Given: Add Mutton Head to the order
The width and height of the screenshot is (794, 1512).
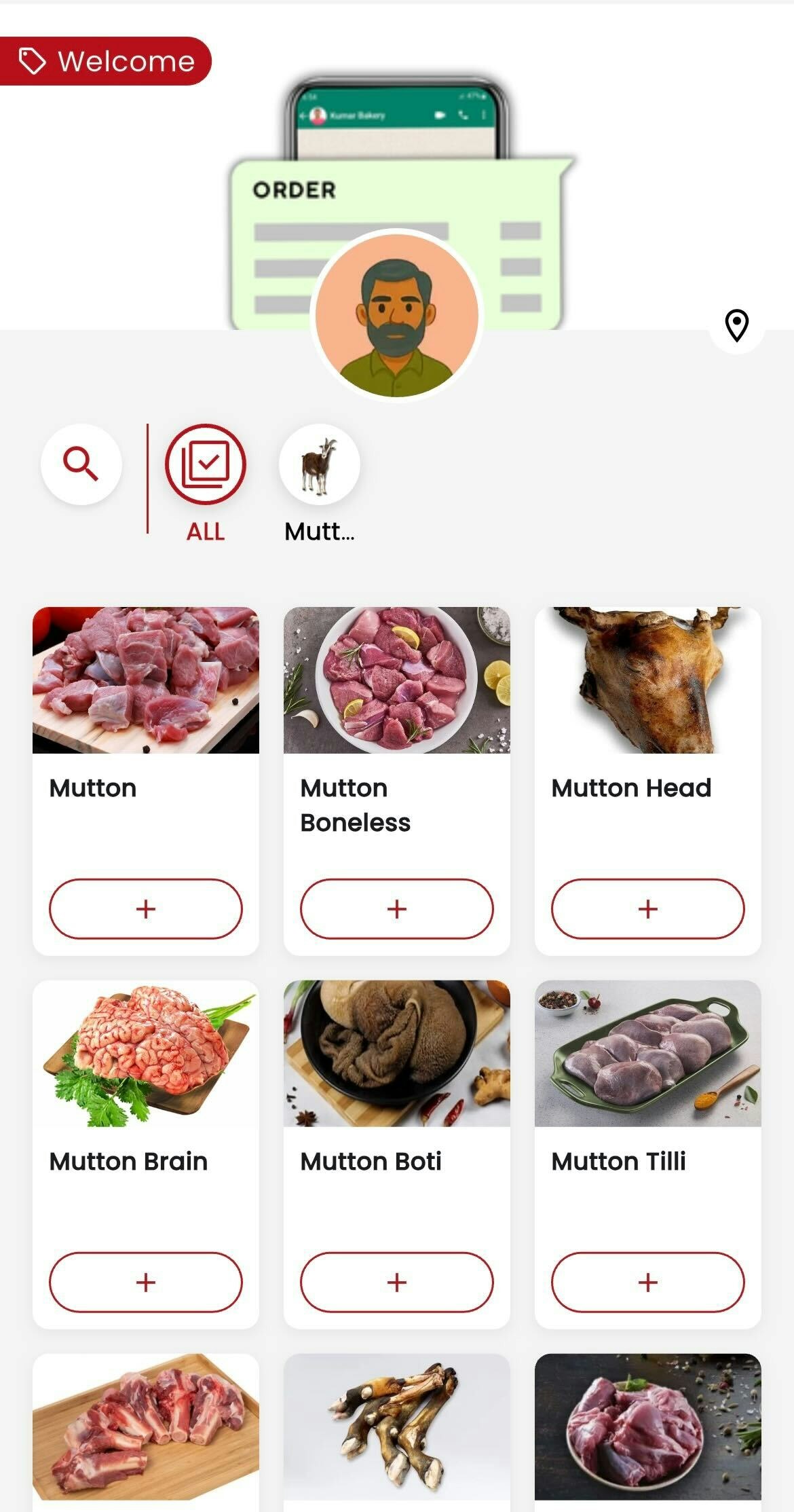Looking at the screenshot, I should point(647,908).
